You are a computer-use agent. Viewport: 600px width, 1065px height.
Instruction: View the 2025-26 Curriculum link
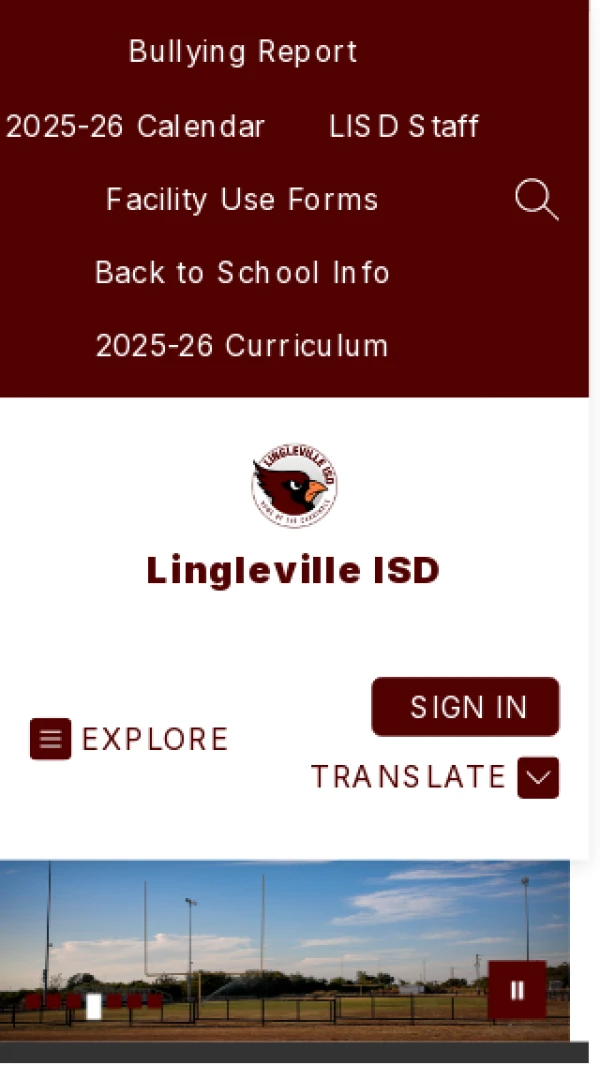click(x=242, y=346)
